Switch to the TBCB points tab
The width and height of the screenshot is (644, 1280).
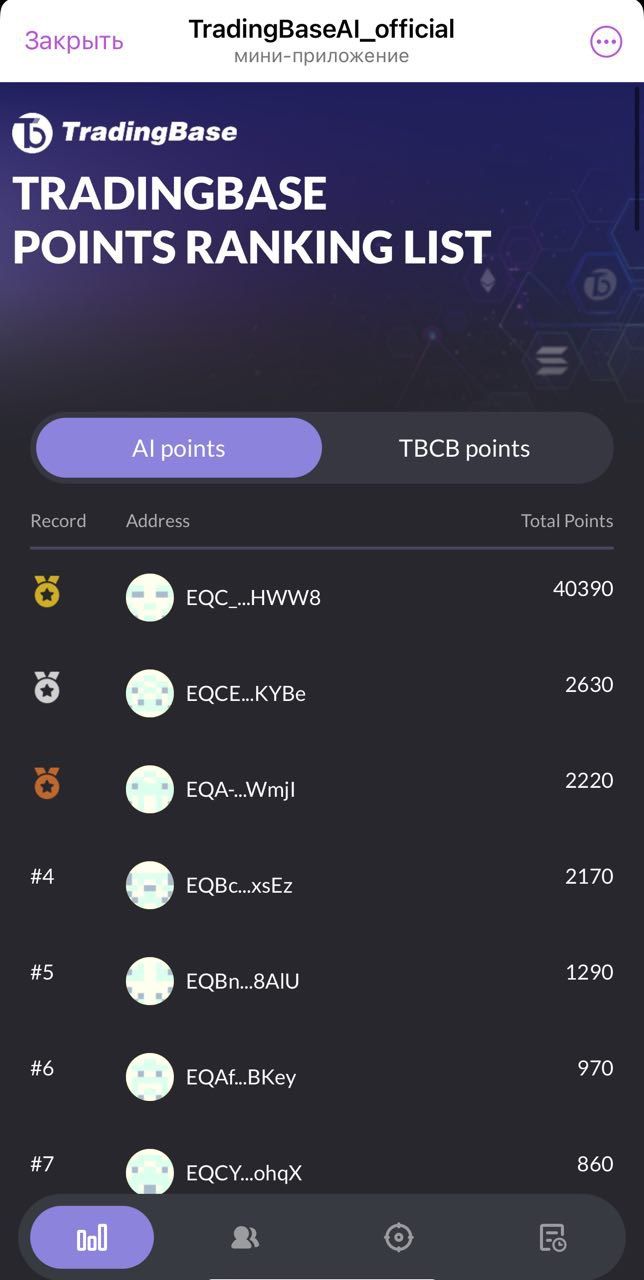[464, 448]
